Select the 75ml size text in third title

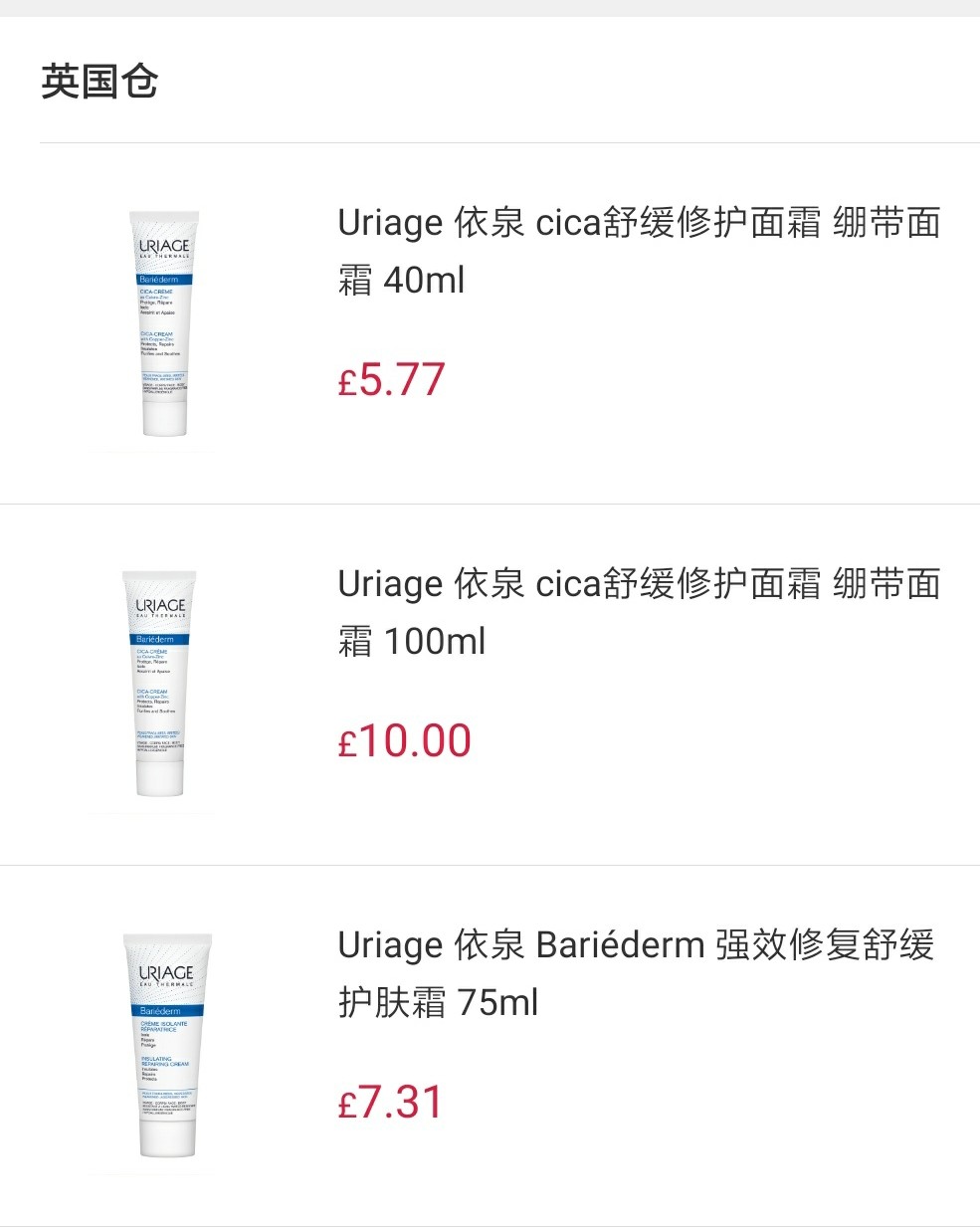click(x=497, y=1002)
